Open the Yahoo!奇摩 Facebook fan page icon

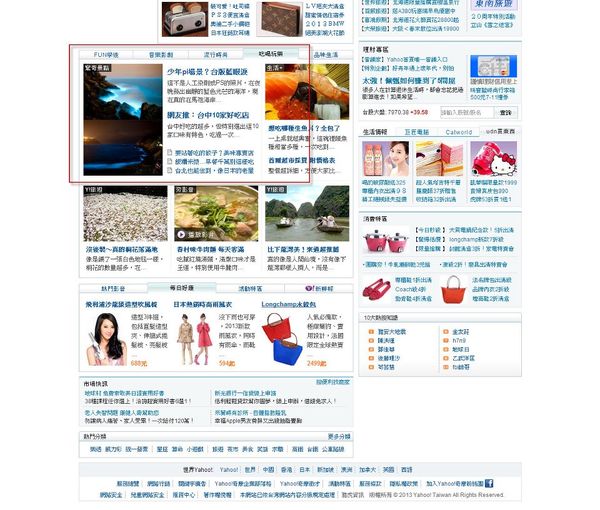488,483
